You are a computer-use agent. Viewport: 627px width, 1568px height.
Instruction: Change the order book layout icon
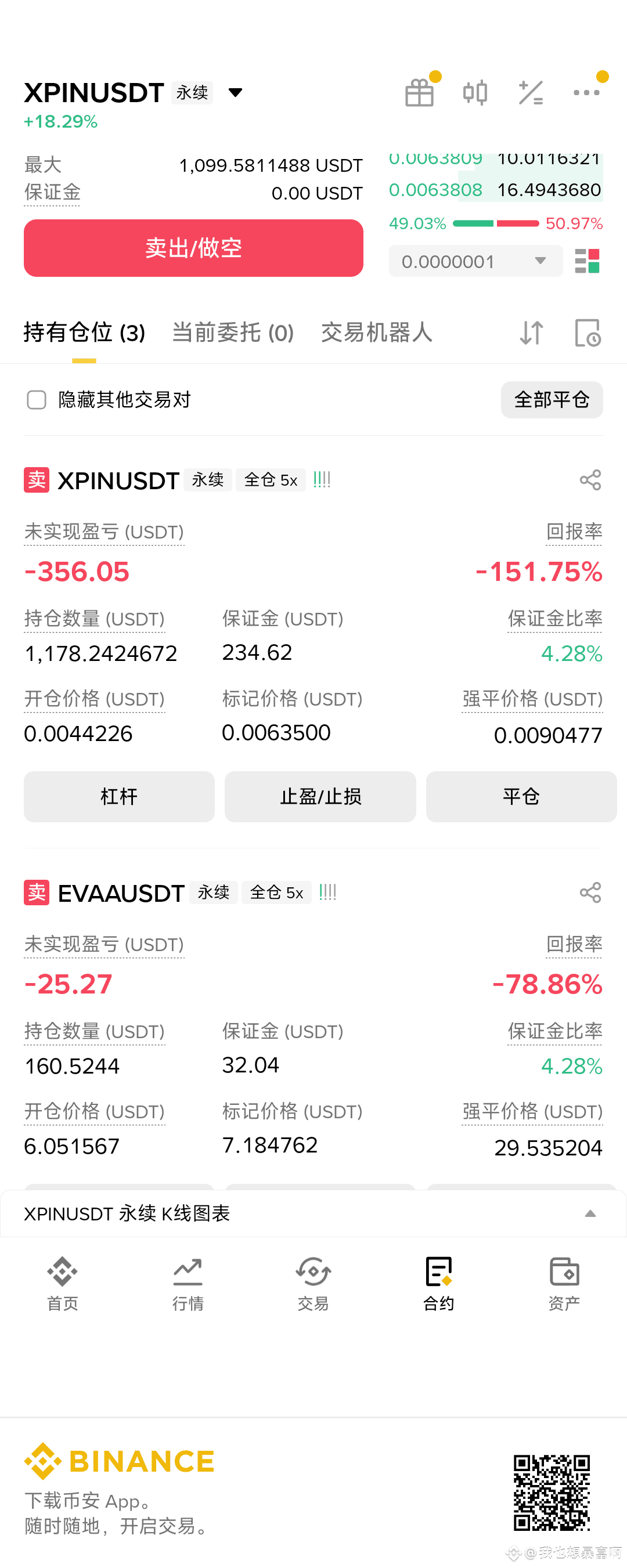(x=588, y=261)
